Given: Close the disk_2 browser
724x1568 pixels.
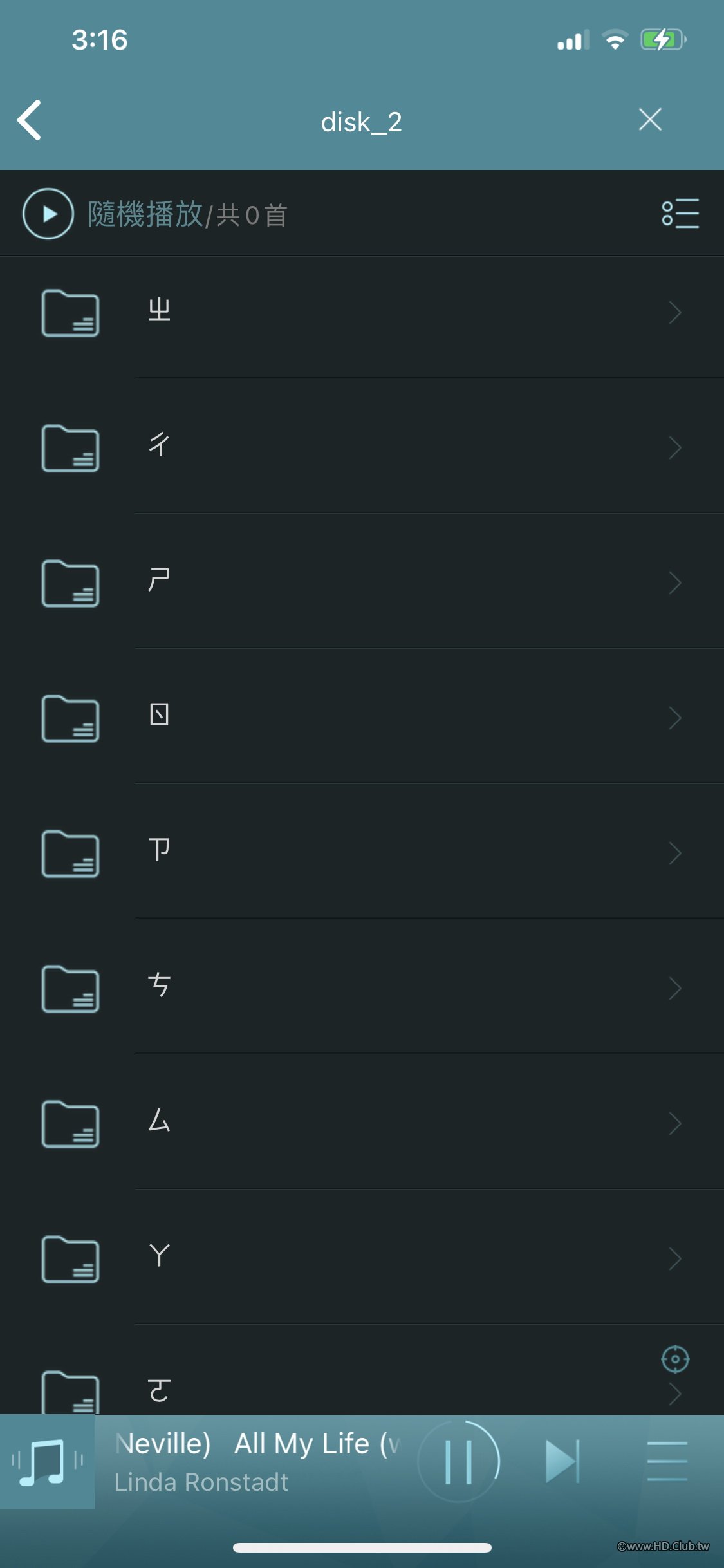Looking at the screenshot, I should point(650,120).
